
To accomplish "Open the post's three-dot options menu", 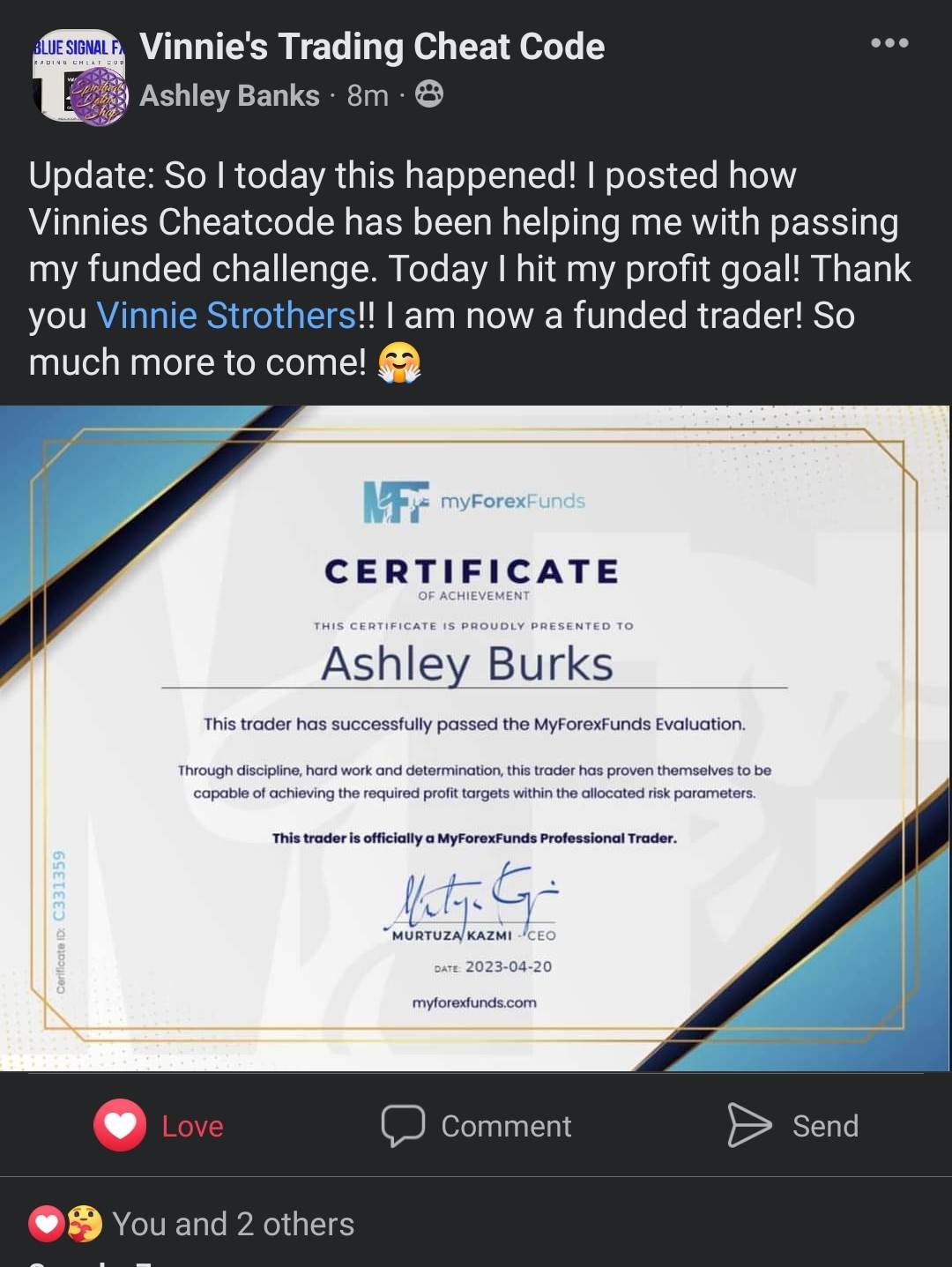I will (x=889, y=43).
